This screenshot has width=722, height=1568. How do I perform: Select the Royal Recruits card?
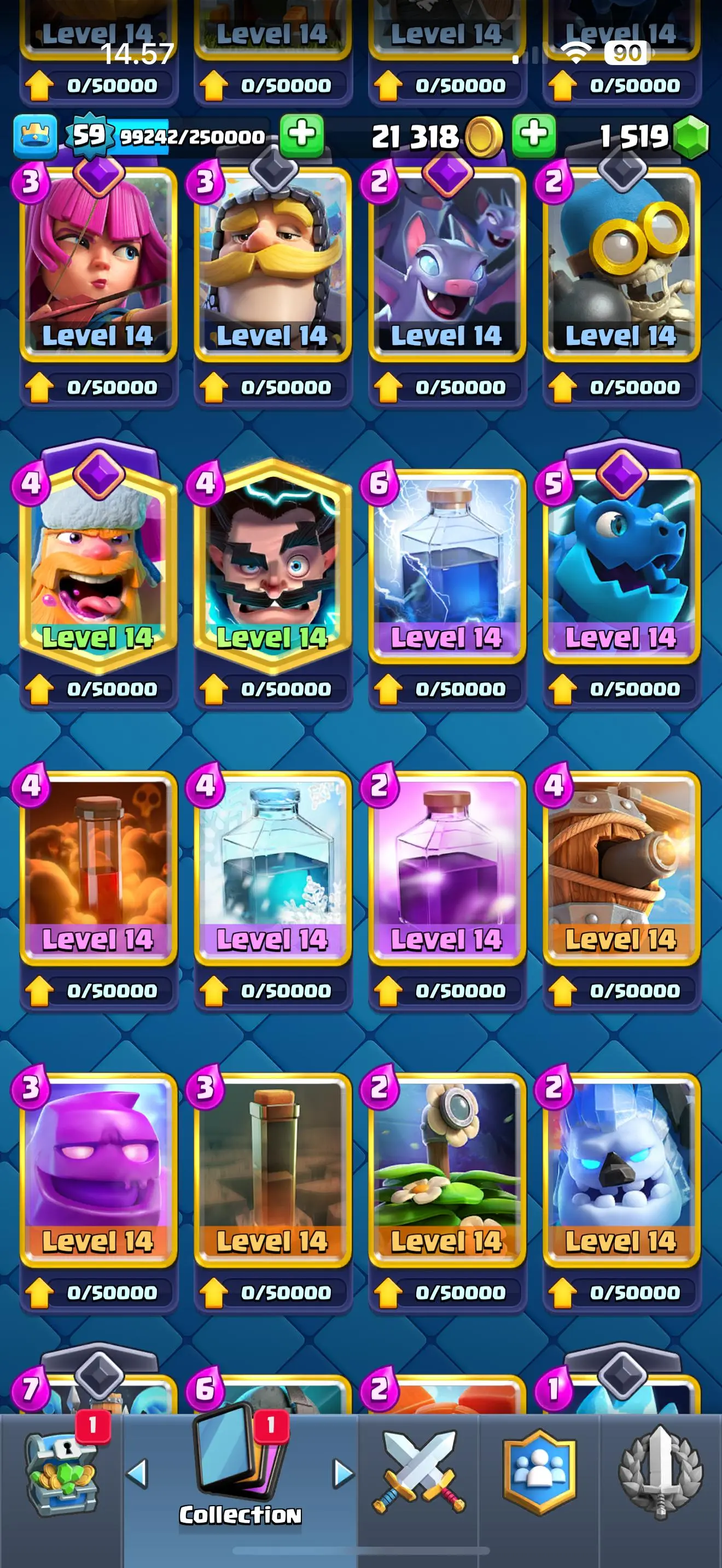272,262
